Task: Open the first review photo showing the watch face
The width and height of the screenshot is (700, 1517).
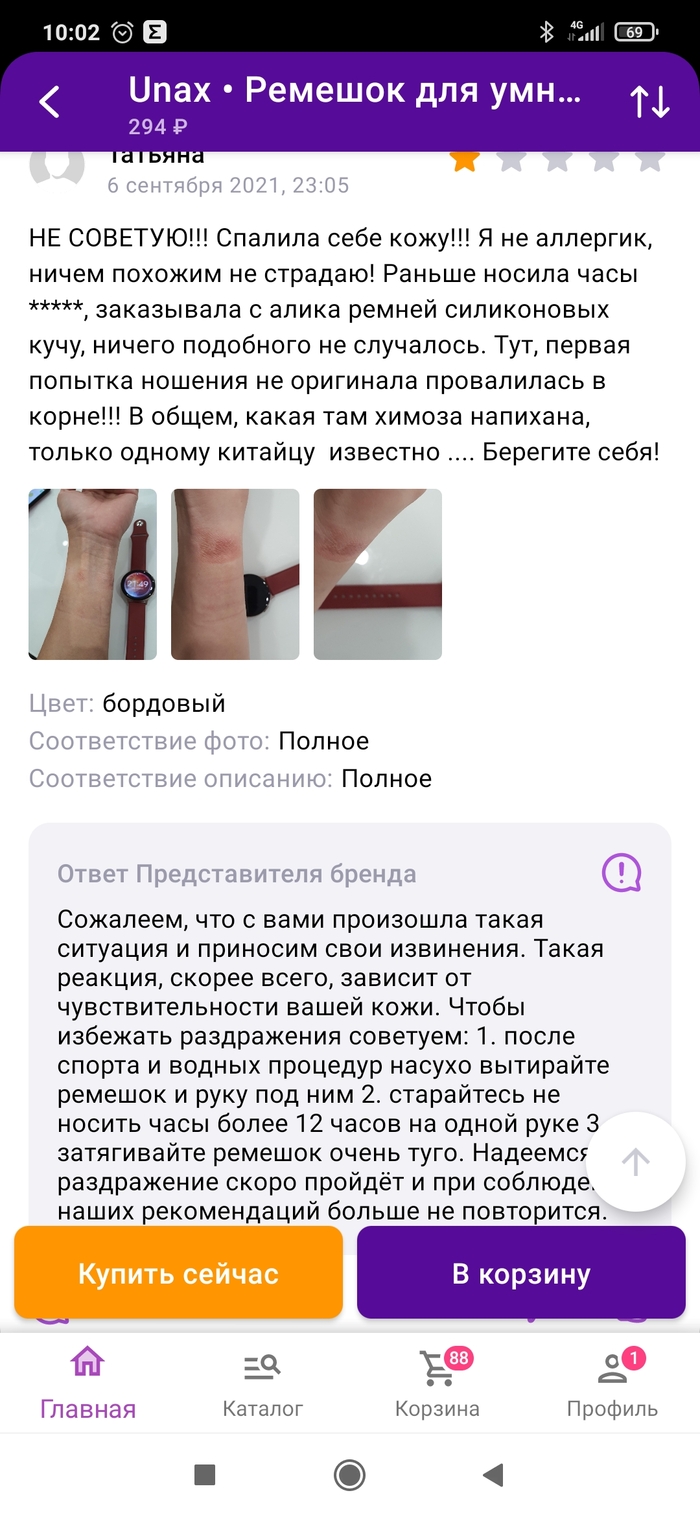Action: 92,574
